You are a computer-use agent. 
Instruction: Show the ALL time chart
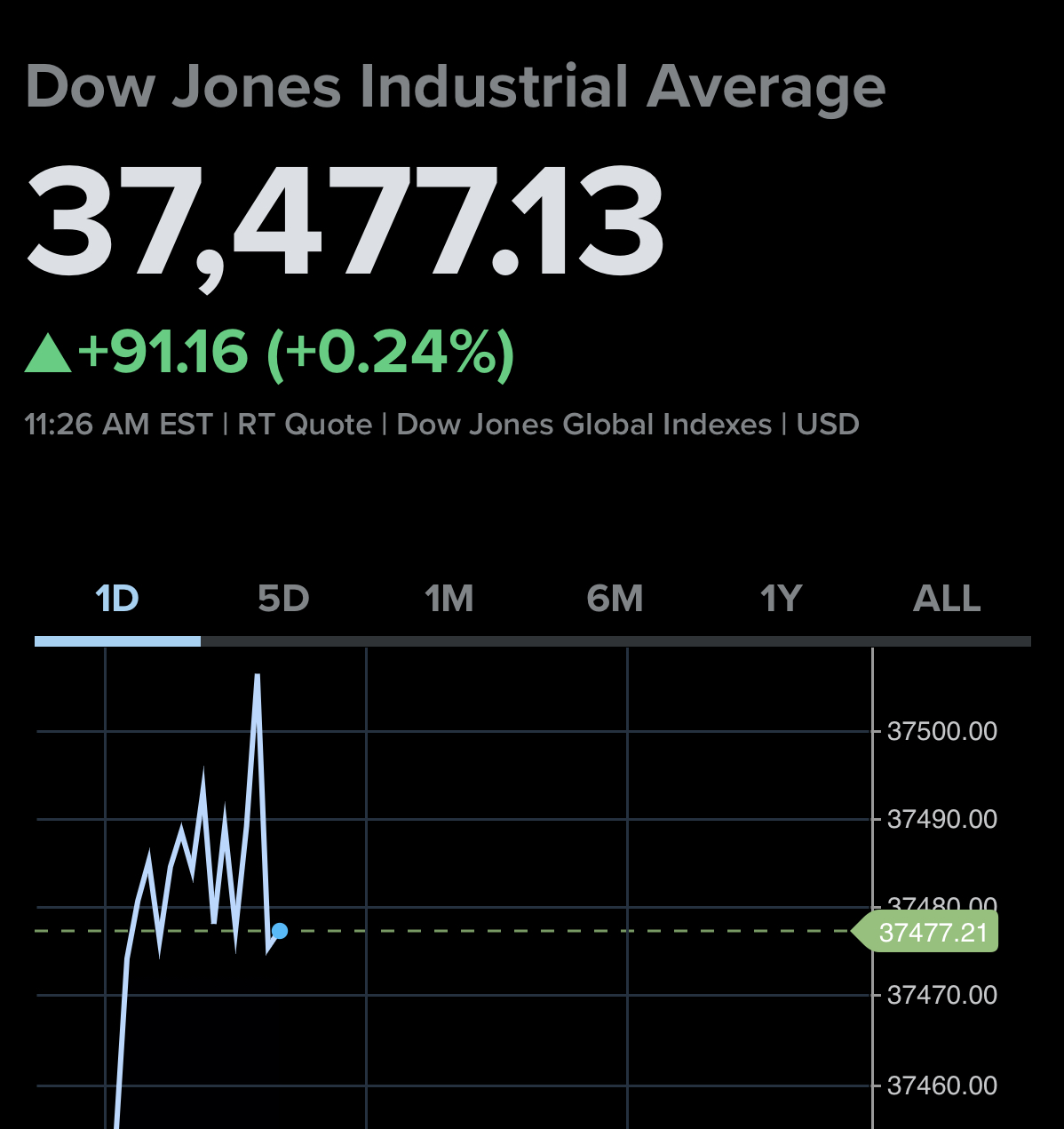[x=947, y=599]
